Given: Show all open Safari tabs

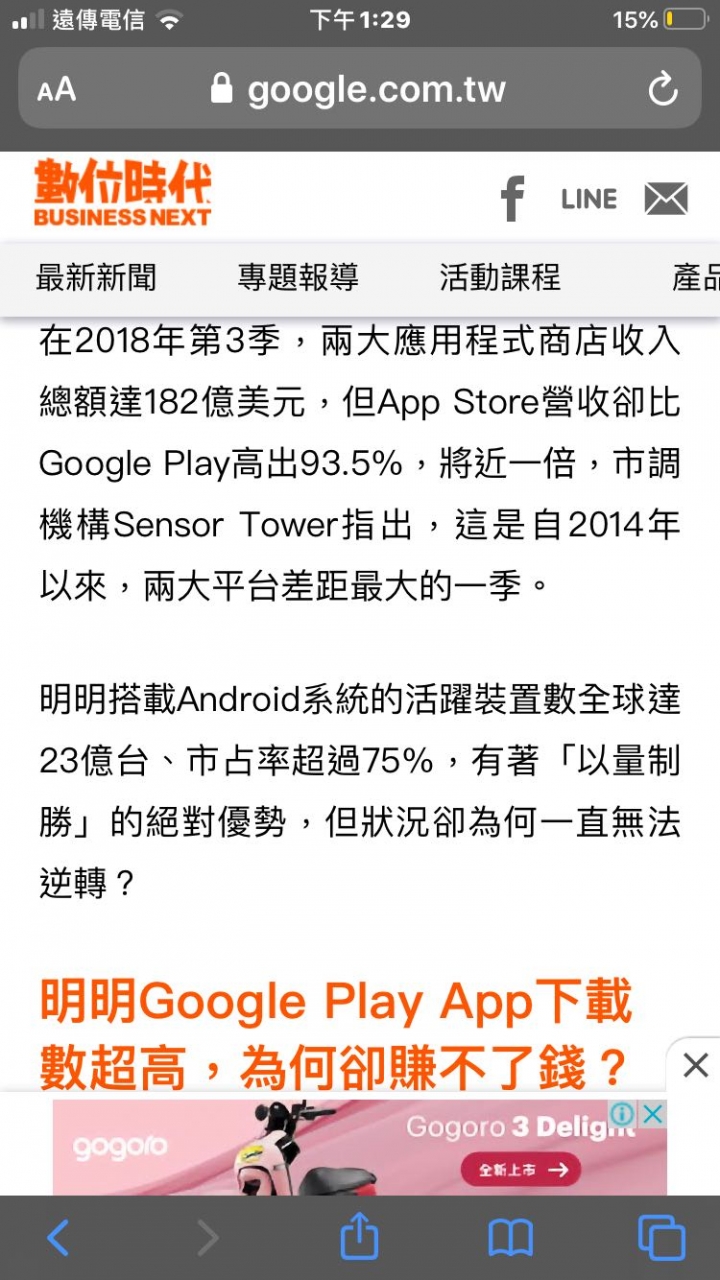Looking at the screenshot, I should [x=661, y=1238].
